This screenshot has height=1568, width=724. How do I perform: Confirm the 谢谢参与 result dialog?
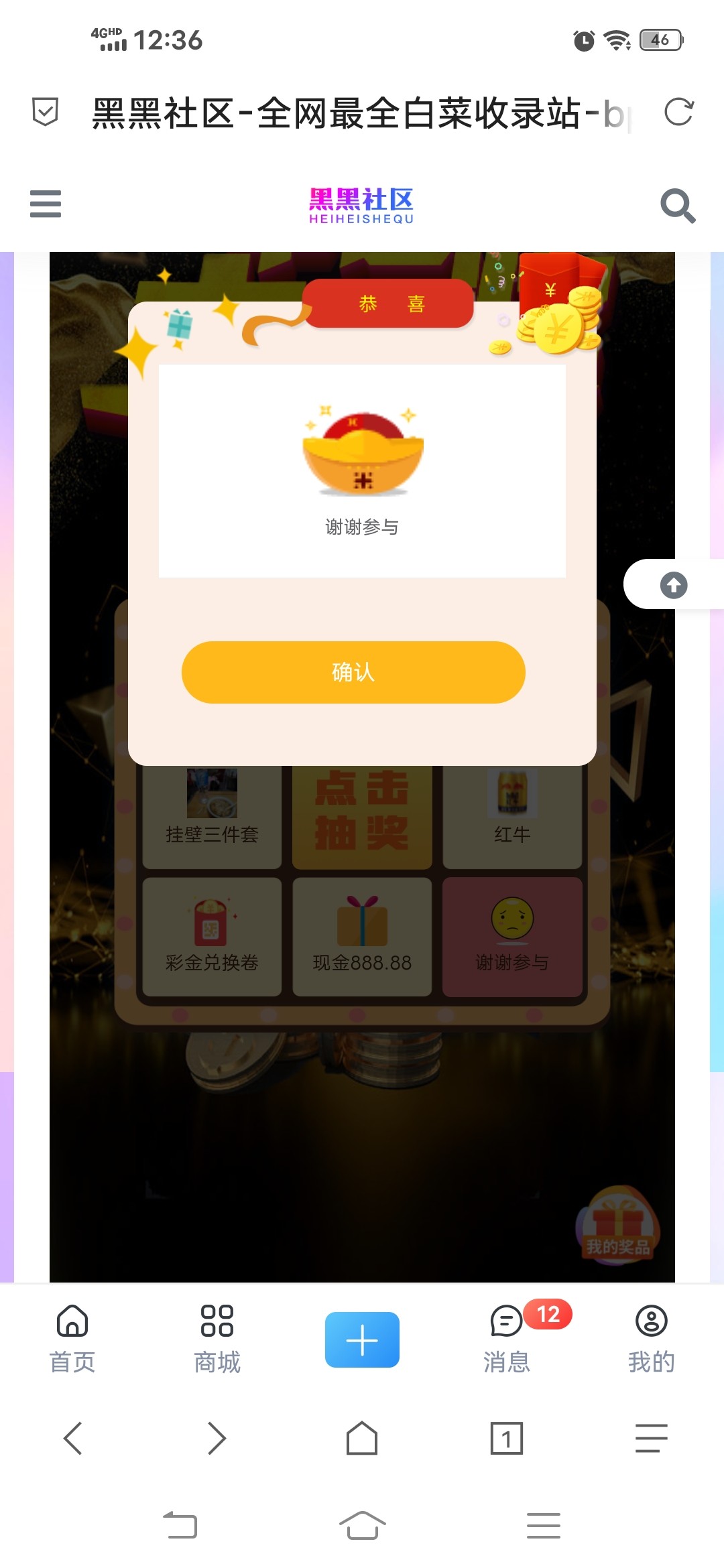353,672
